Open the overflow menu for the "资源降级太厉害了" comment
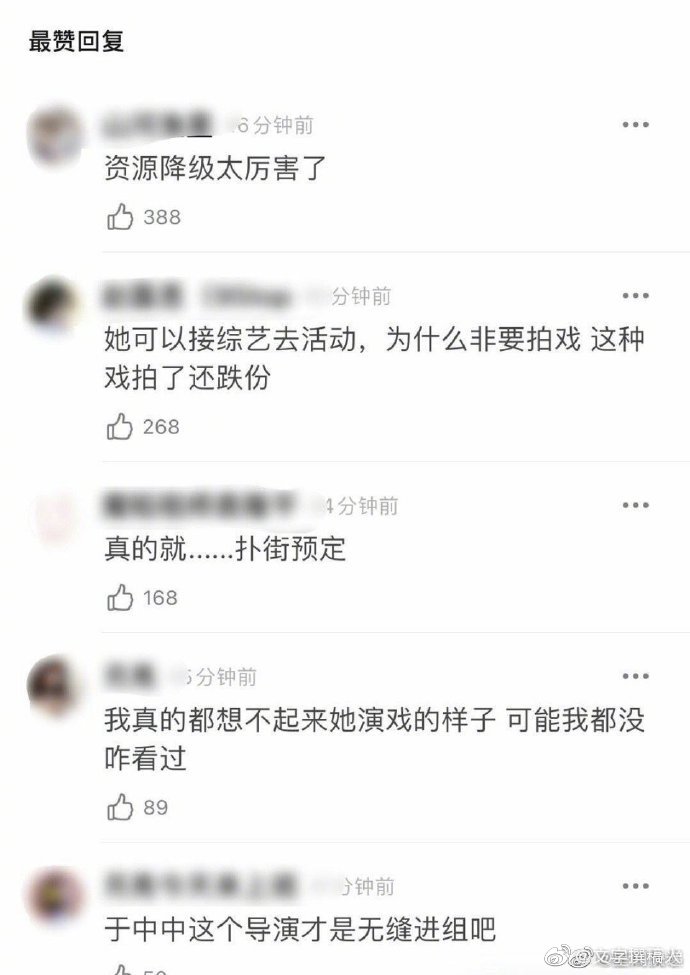 pos(636,125)
